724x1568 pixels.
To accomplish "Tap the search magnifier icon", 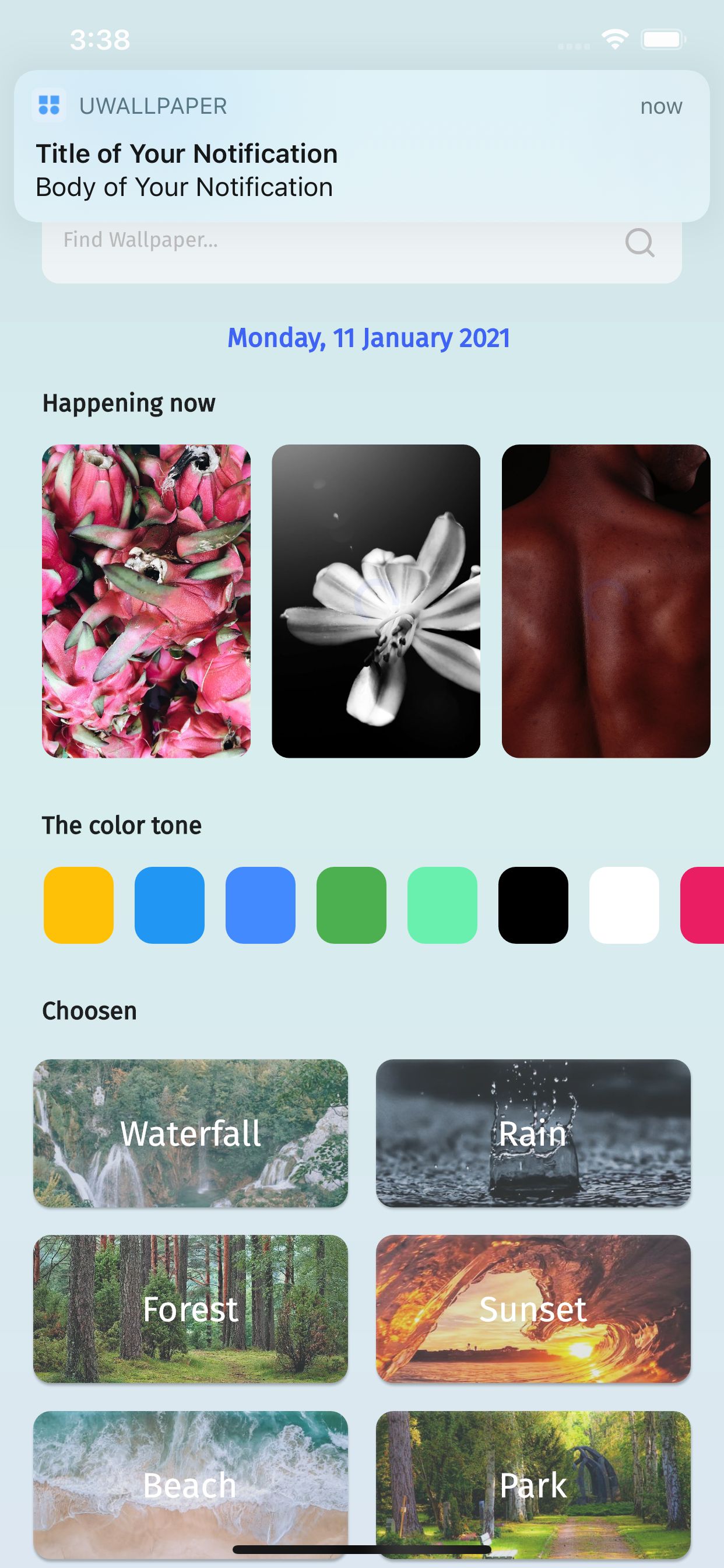I will pos(639,243).
